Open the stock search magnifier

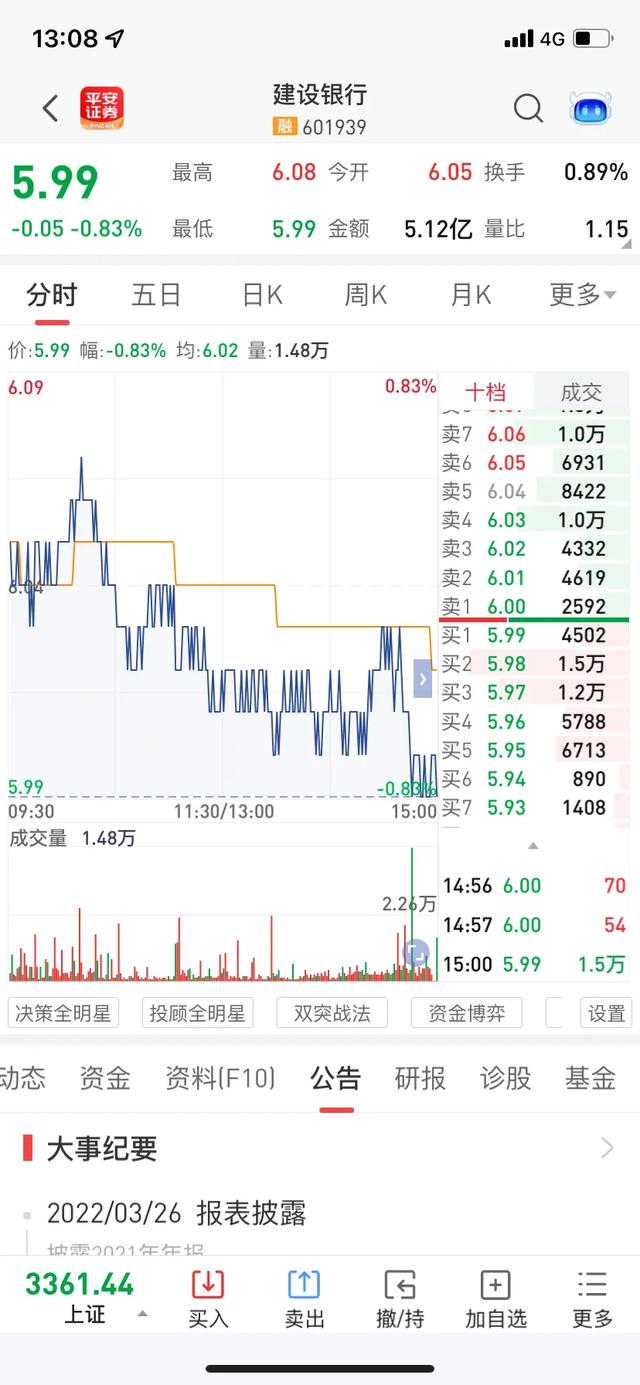528,108
